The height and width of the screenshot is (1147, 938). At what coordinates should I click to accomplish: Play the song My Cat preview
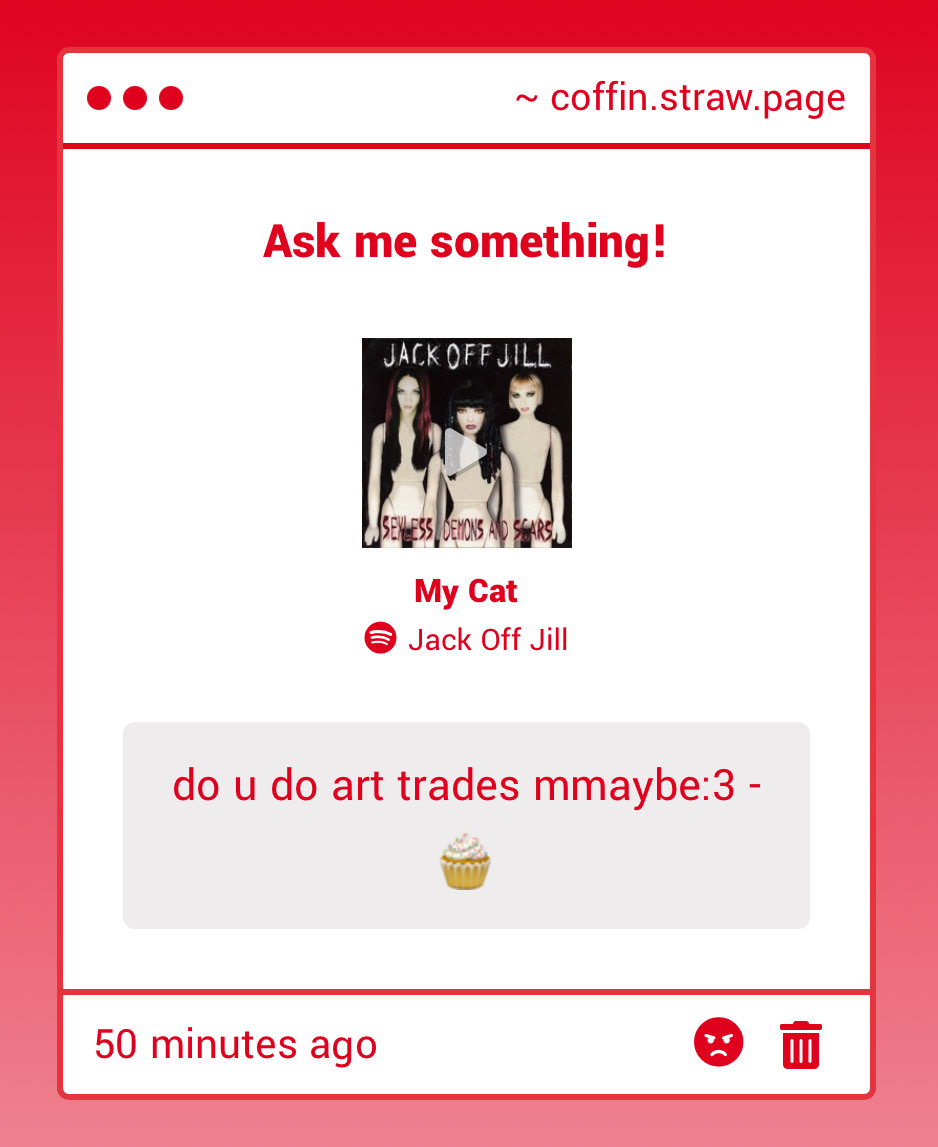point(466,452)
